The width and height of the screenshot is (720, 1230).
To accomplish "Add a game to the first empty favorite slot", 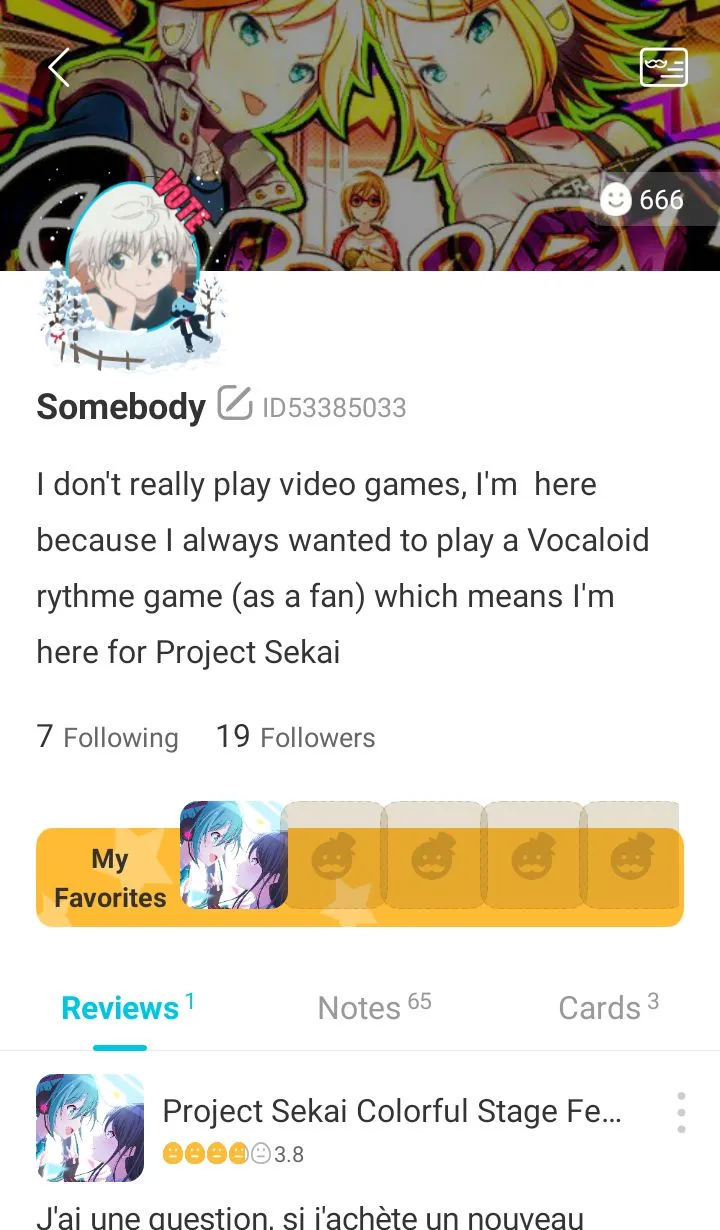I will 334,858.
